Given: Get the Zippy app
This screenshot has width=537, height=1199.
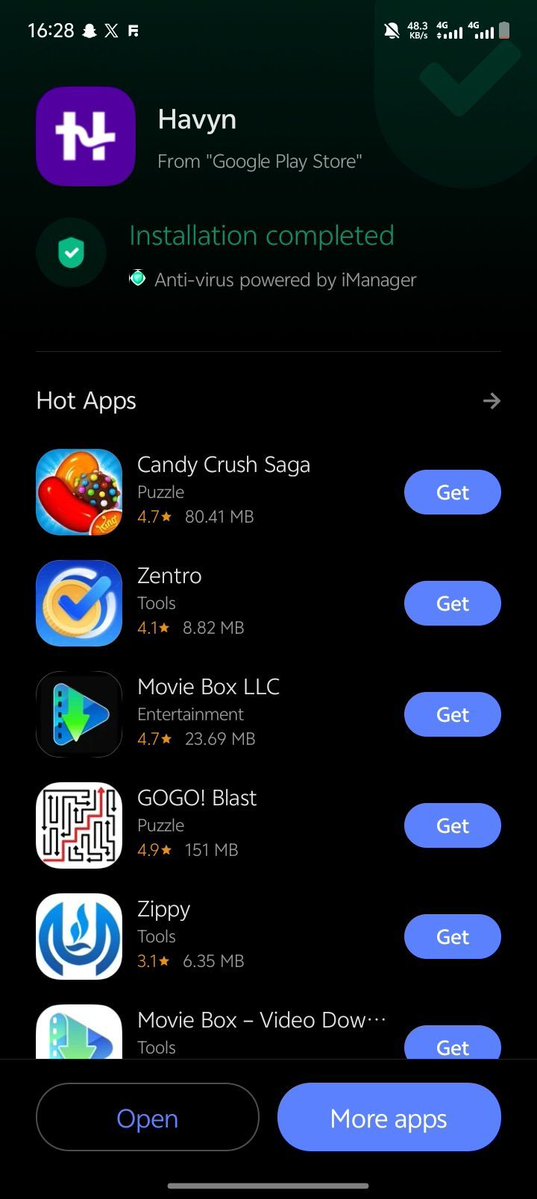Looking at the screenshot, I should pyautogui.click(x=452, y=937).
